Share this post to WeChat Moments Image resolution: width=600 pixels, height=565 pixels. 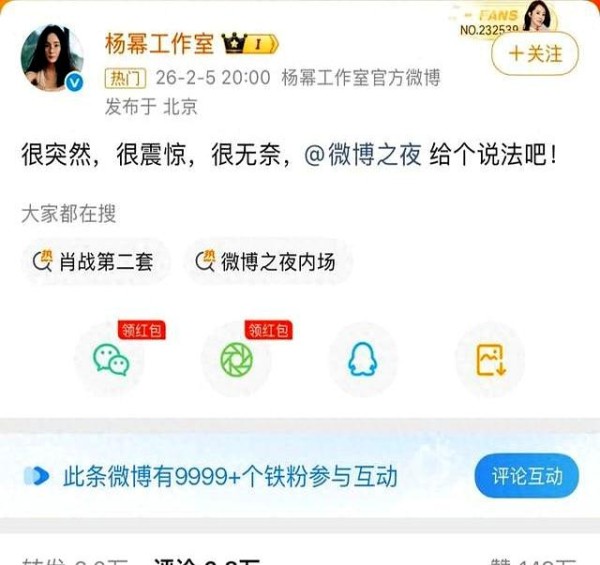[236, 358]
